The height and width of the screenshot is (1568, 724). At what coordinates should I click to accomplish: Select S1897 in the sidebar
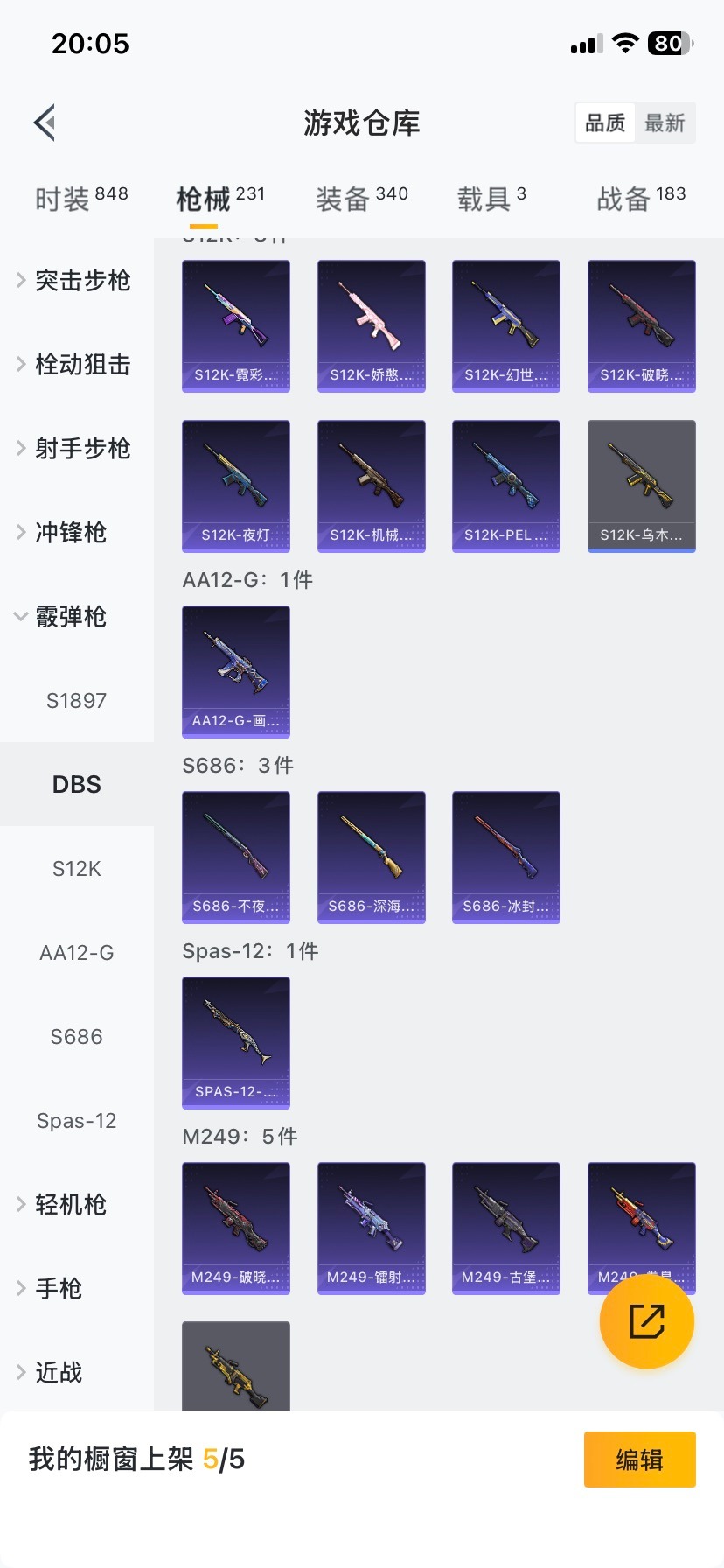[77, 700]
